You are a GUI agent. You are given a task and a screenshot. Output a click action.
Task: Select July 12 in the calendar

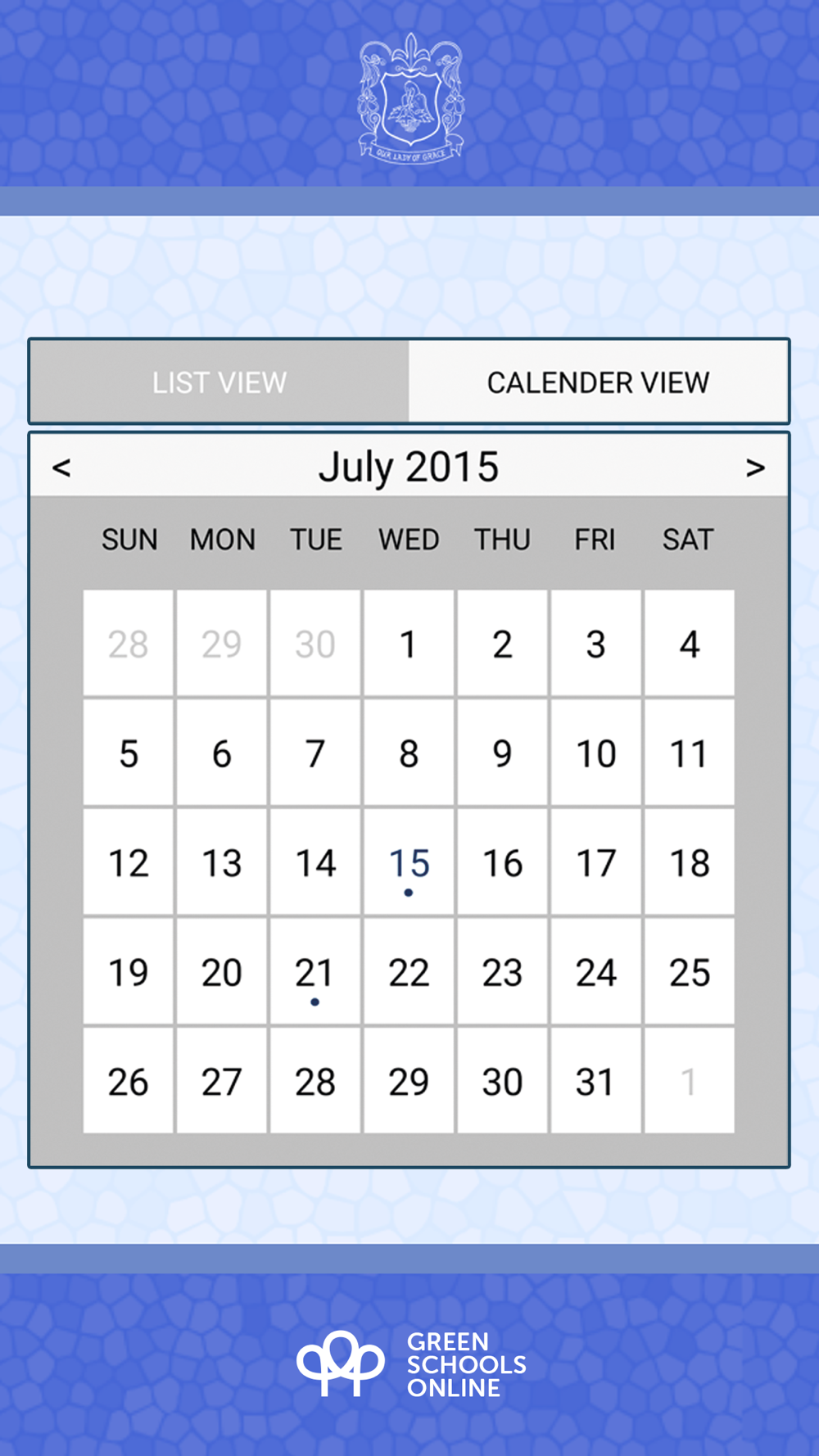click(x=129, y=863)
